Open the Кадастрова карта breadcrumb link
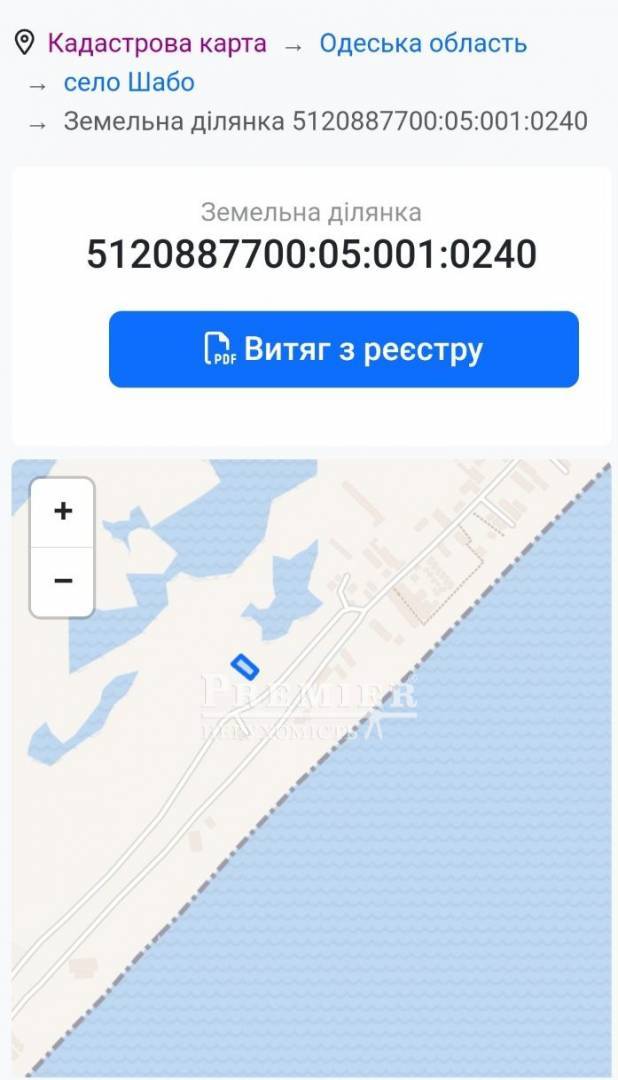This screenshot has height=1080, width=618. [x=157, y=44]
